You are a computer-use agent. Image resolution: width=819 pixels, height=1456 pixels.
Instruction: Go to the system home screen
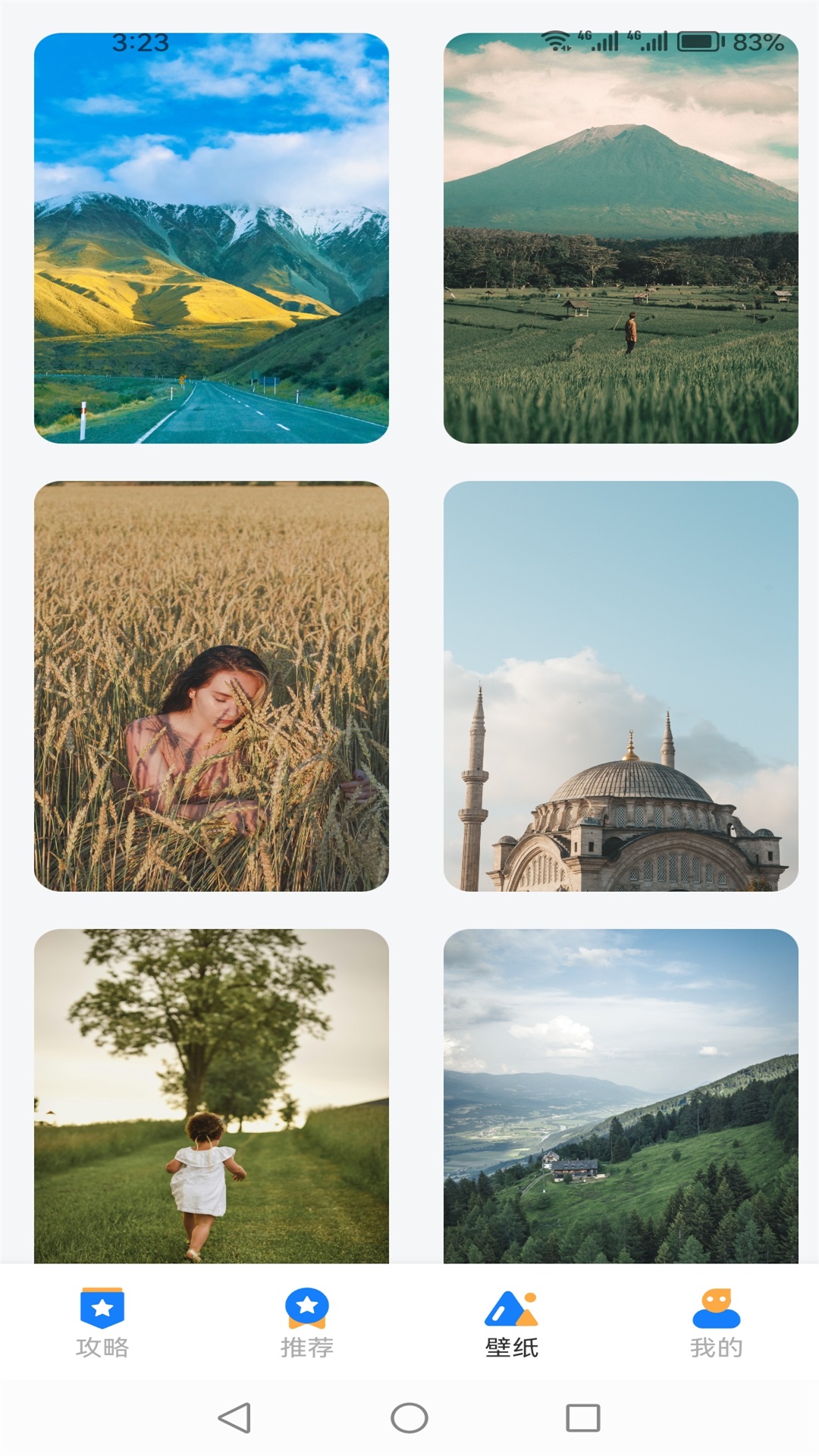pyautogui.click(x=409, y=1417)
